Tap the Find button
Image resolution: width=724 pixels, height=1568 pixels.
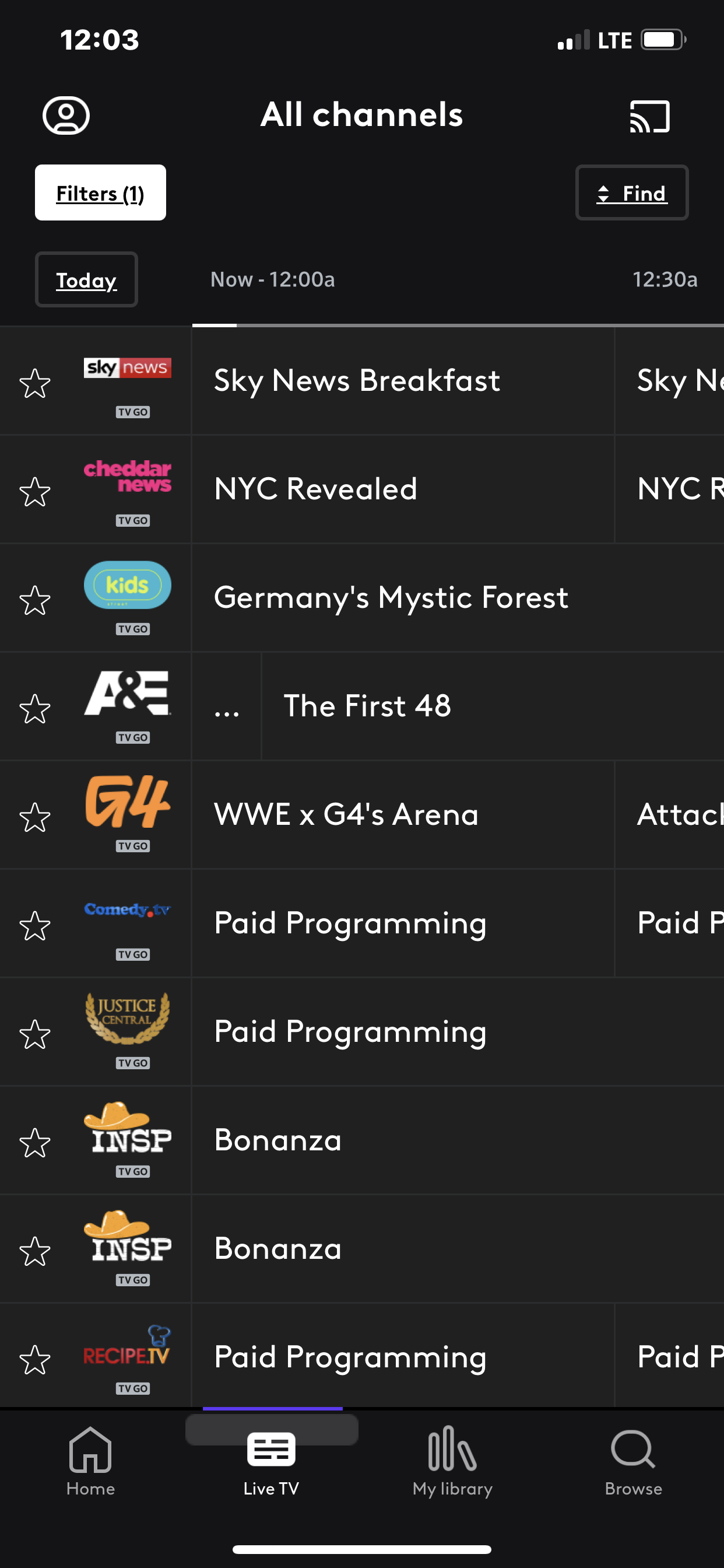631,193
